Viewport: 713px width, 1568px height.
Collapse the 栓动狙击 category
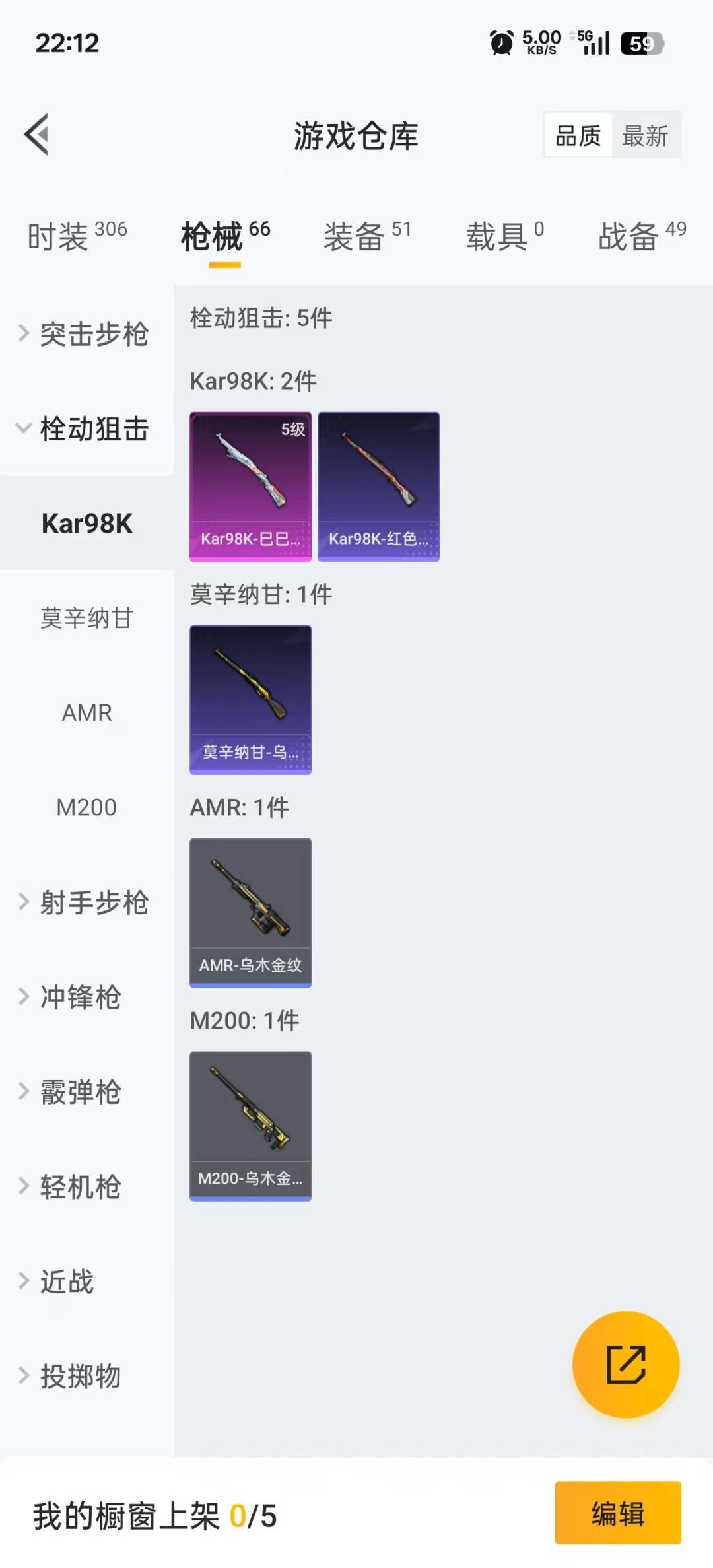coord(86,428)
